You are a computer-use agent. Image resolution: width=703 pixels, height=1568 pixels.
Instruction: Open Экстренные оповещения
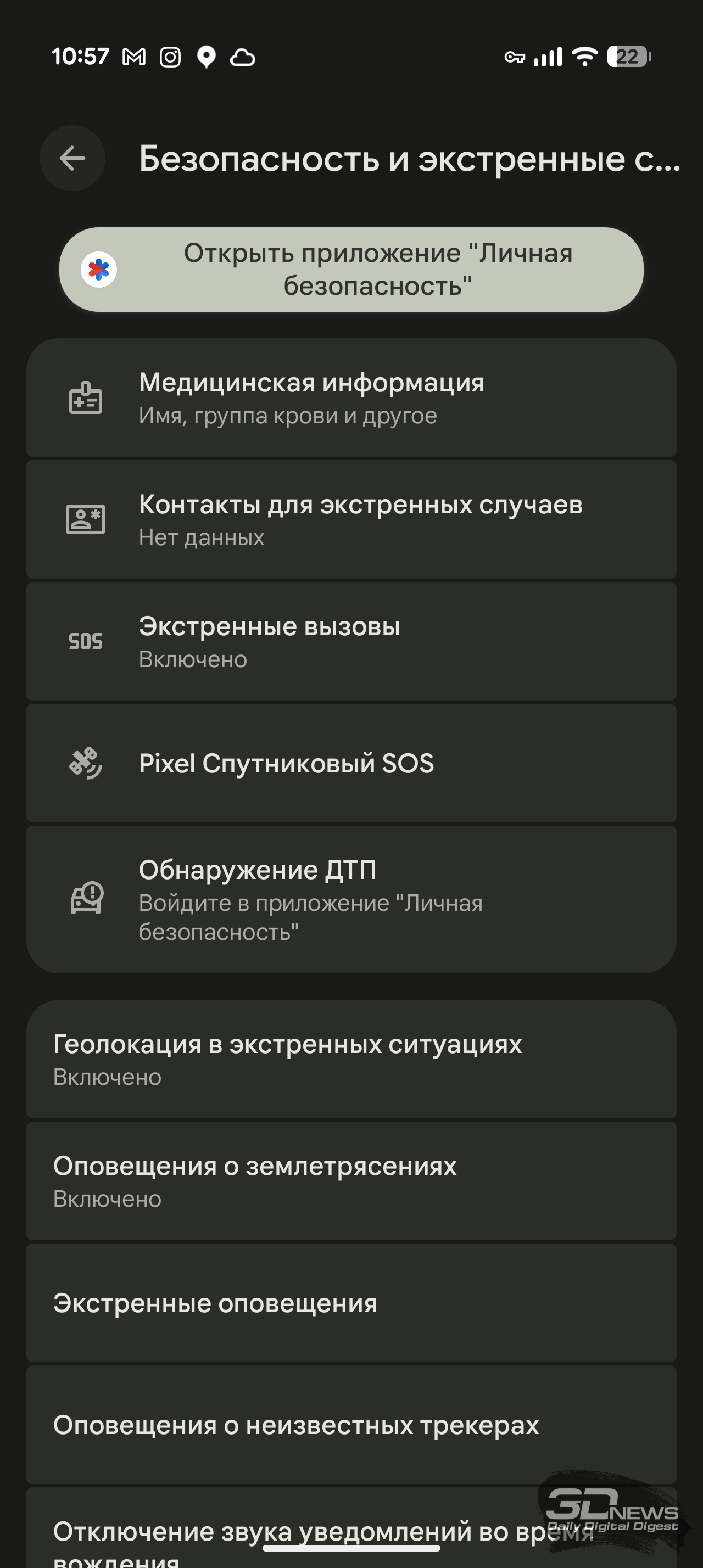(x=351, y=1303)
